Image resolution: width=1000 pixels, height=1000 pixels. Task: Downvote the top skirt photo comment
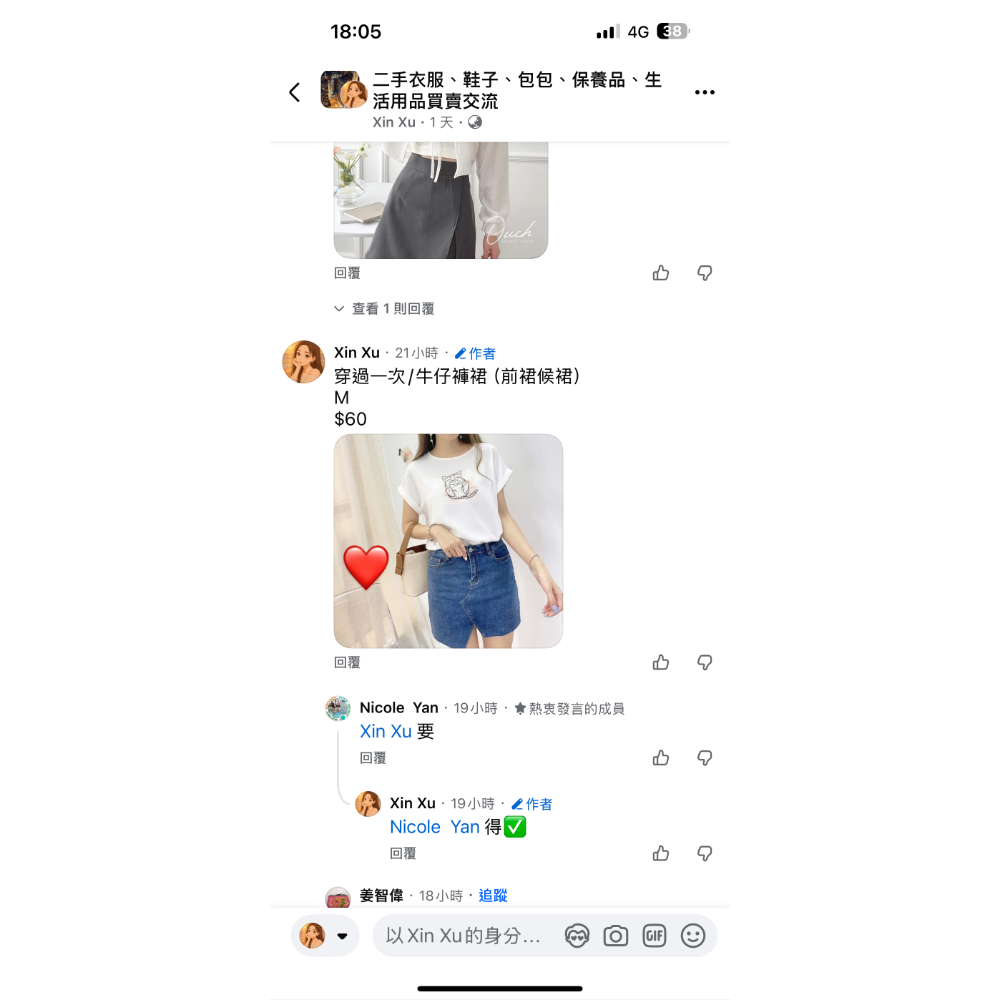(x=705, y=273)
